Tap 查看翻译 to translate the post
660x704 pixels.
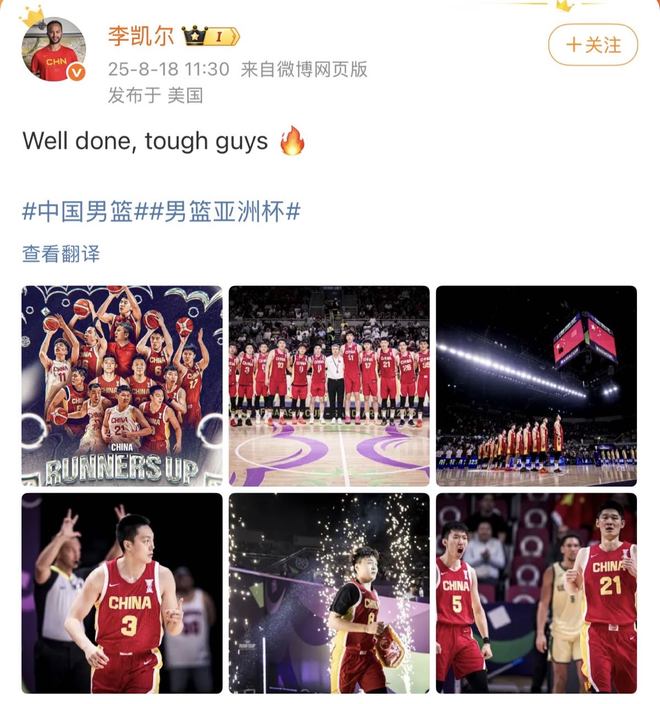click(61, 254)
